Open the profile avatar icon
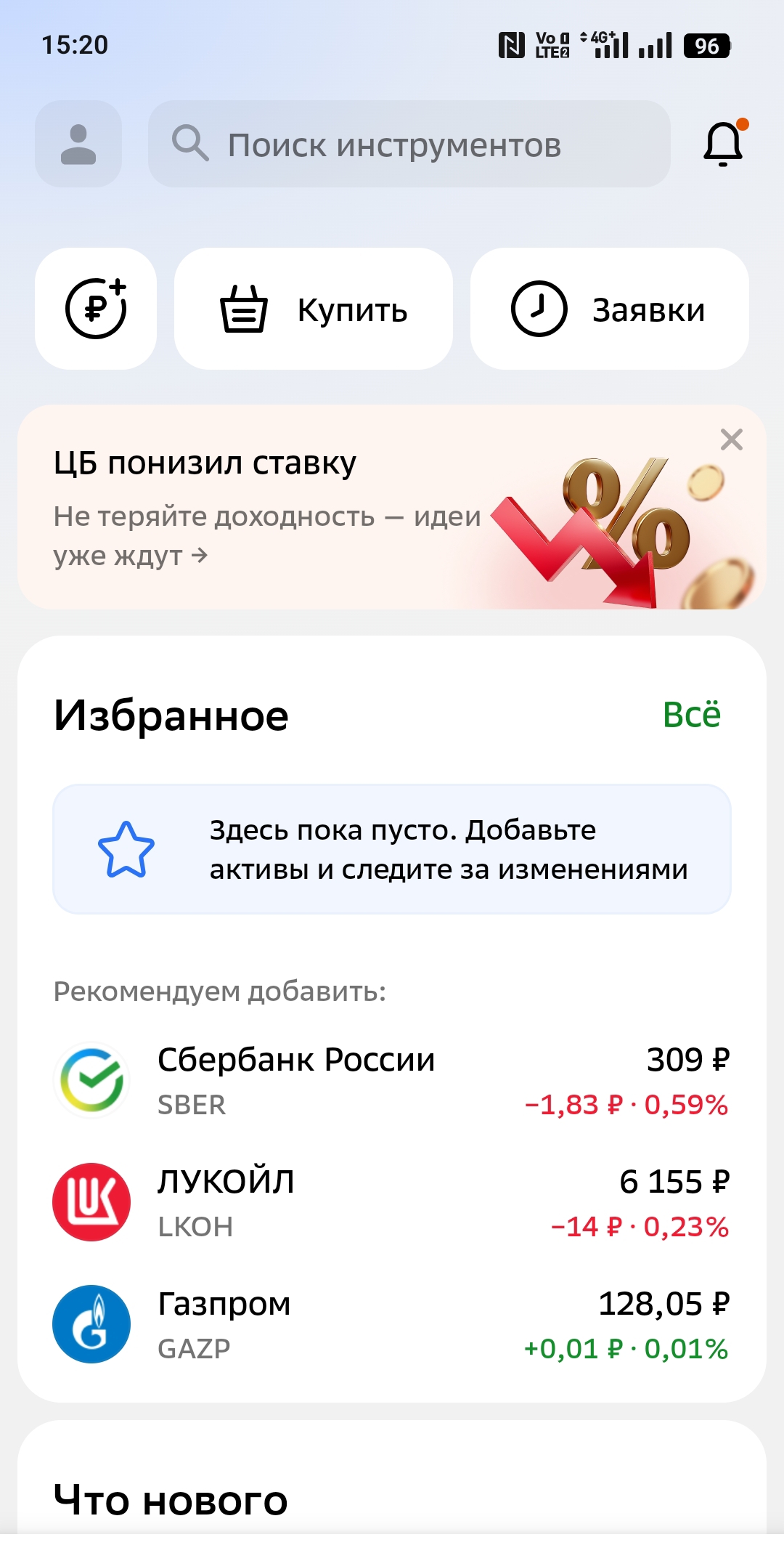The width and height of the screenshot is (784, 1553). 78,144
